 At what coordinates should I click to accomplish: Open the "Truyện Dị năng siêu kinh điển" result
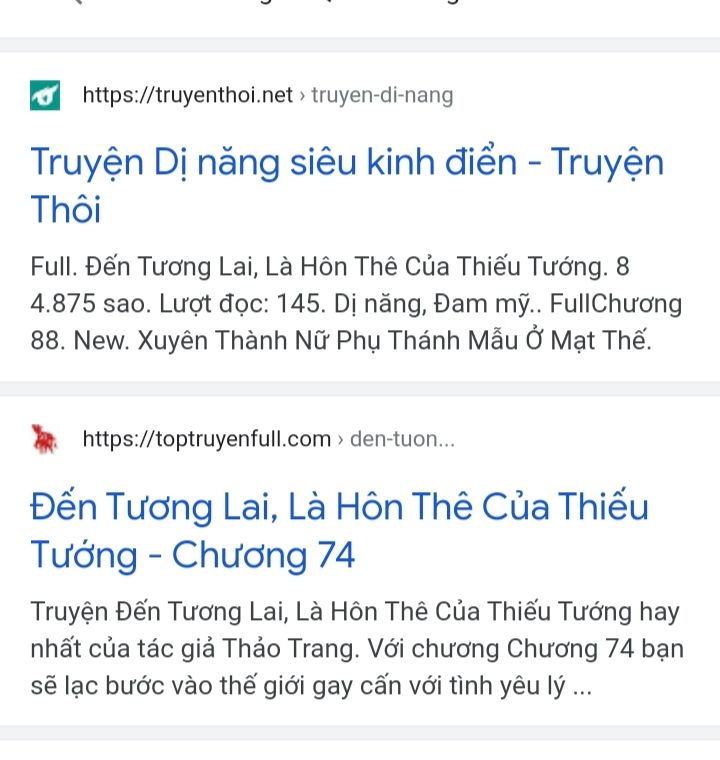(346, 185)
